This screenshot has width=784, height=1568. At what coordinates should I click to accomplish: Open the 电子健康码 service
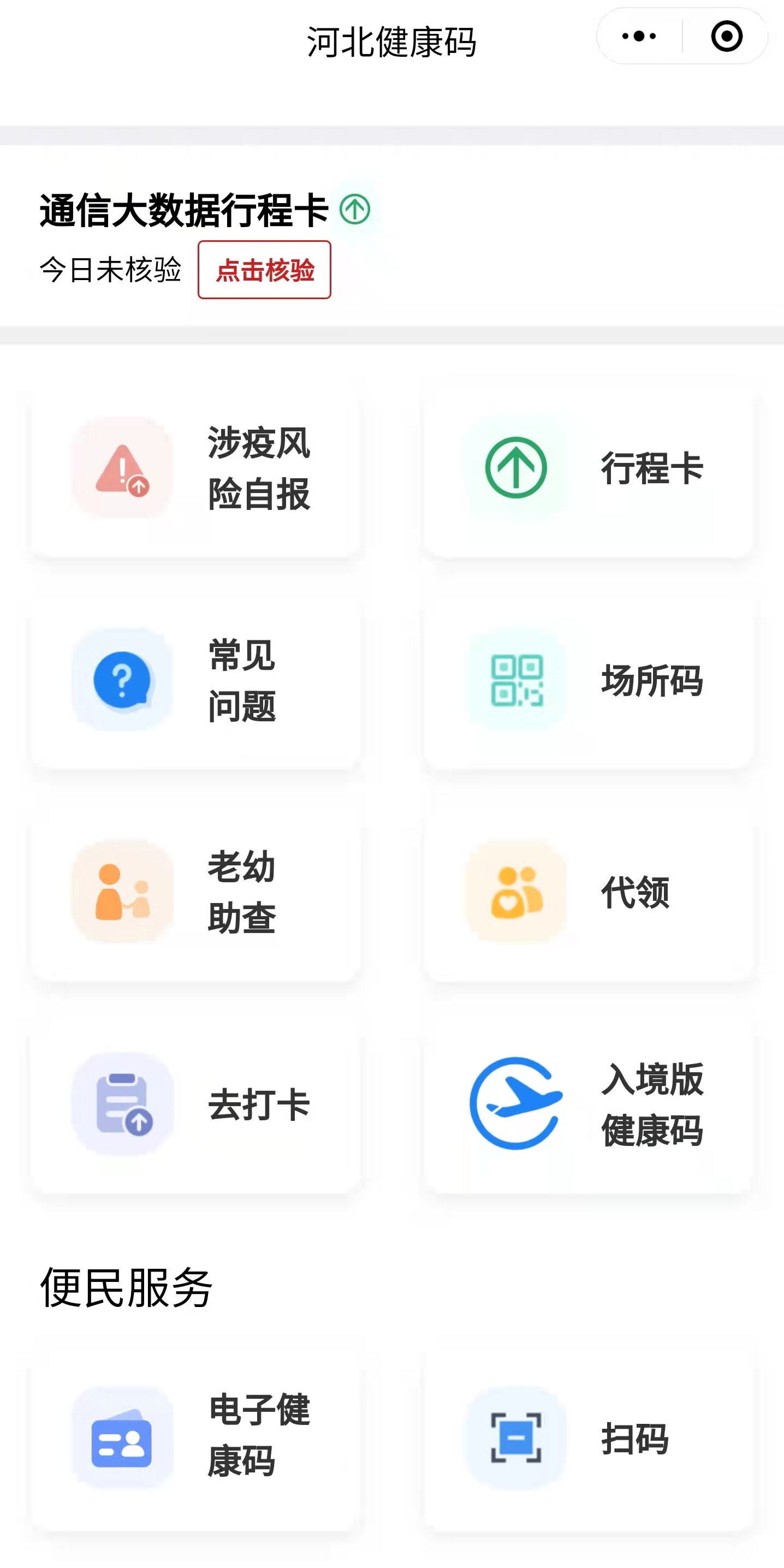point(195,1438)
